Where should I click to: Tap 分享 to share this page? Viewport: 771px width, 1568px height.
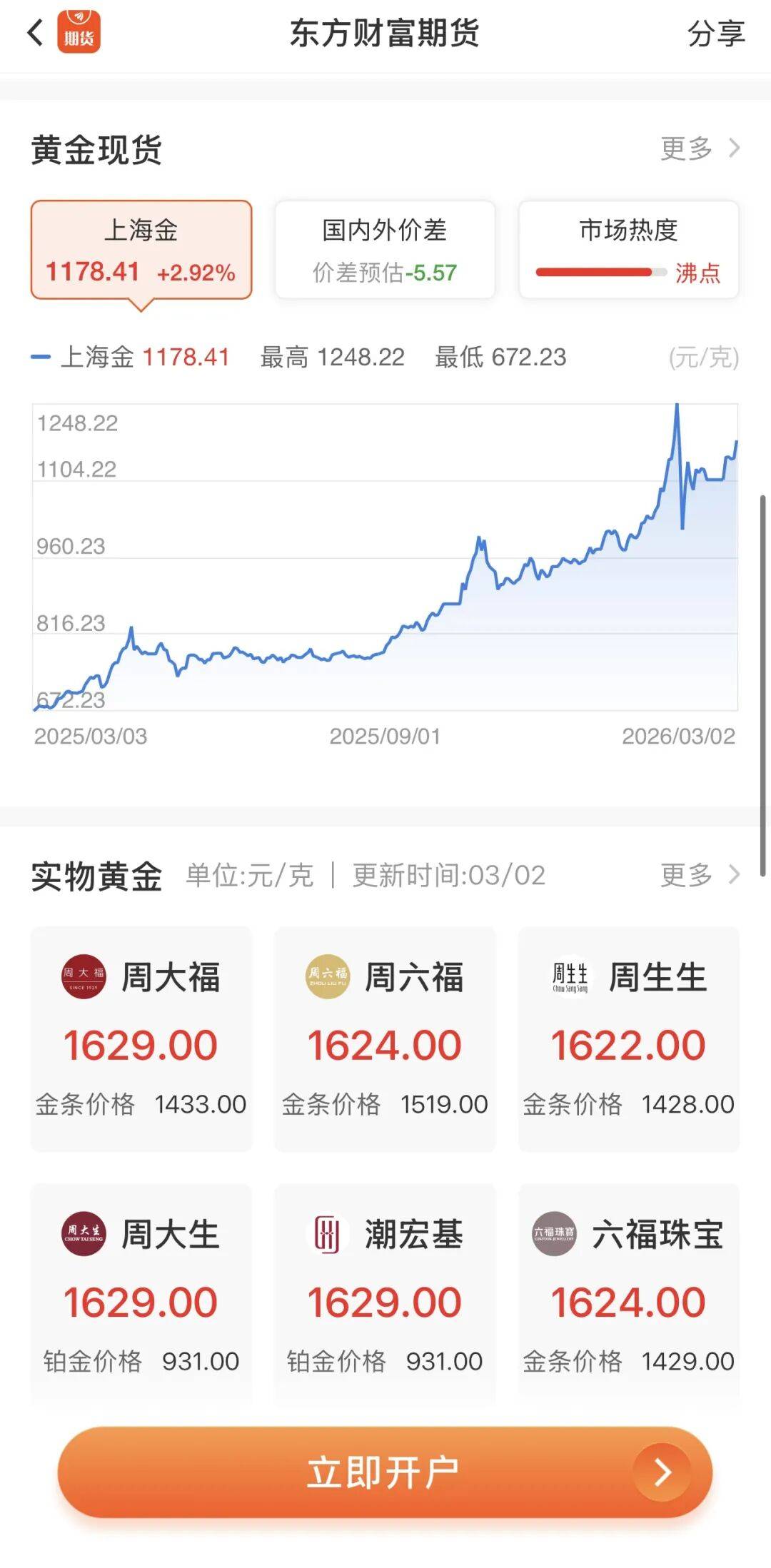(x=715, y=34)
